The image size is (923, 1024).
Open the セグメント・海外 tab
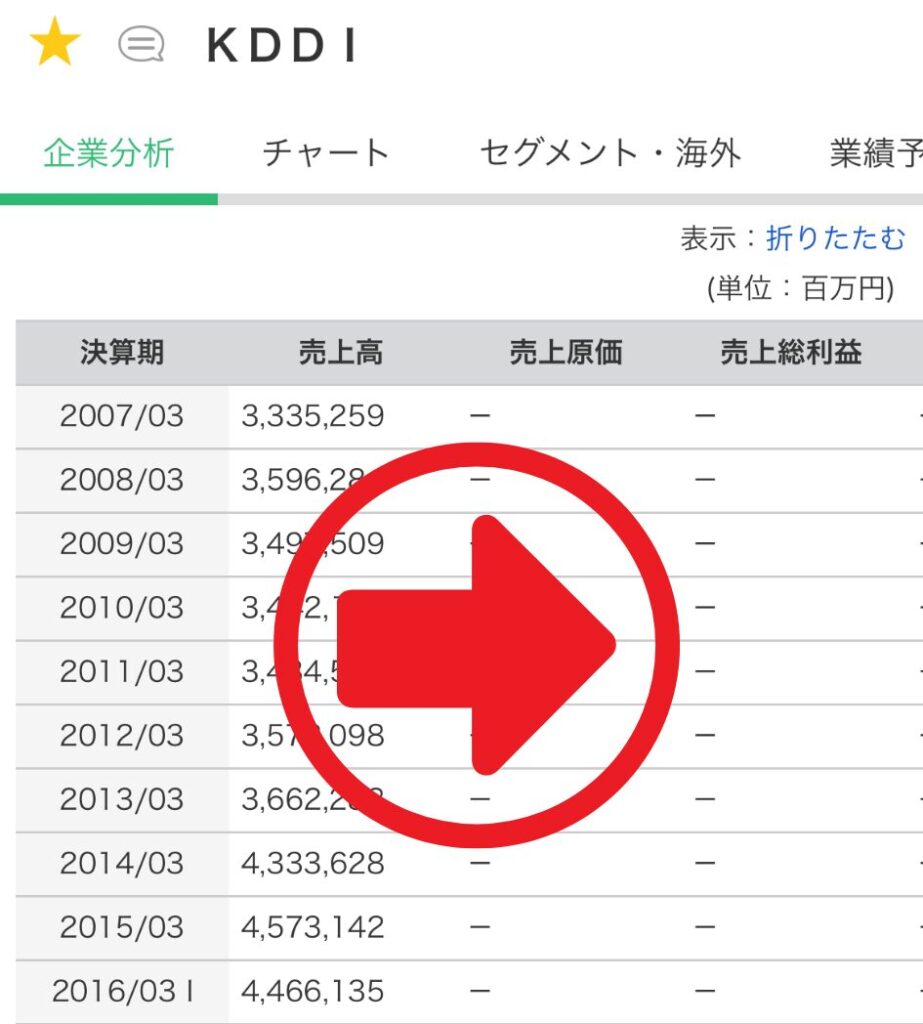[x=610, y=154]
